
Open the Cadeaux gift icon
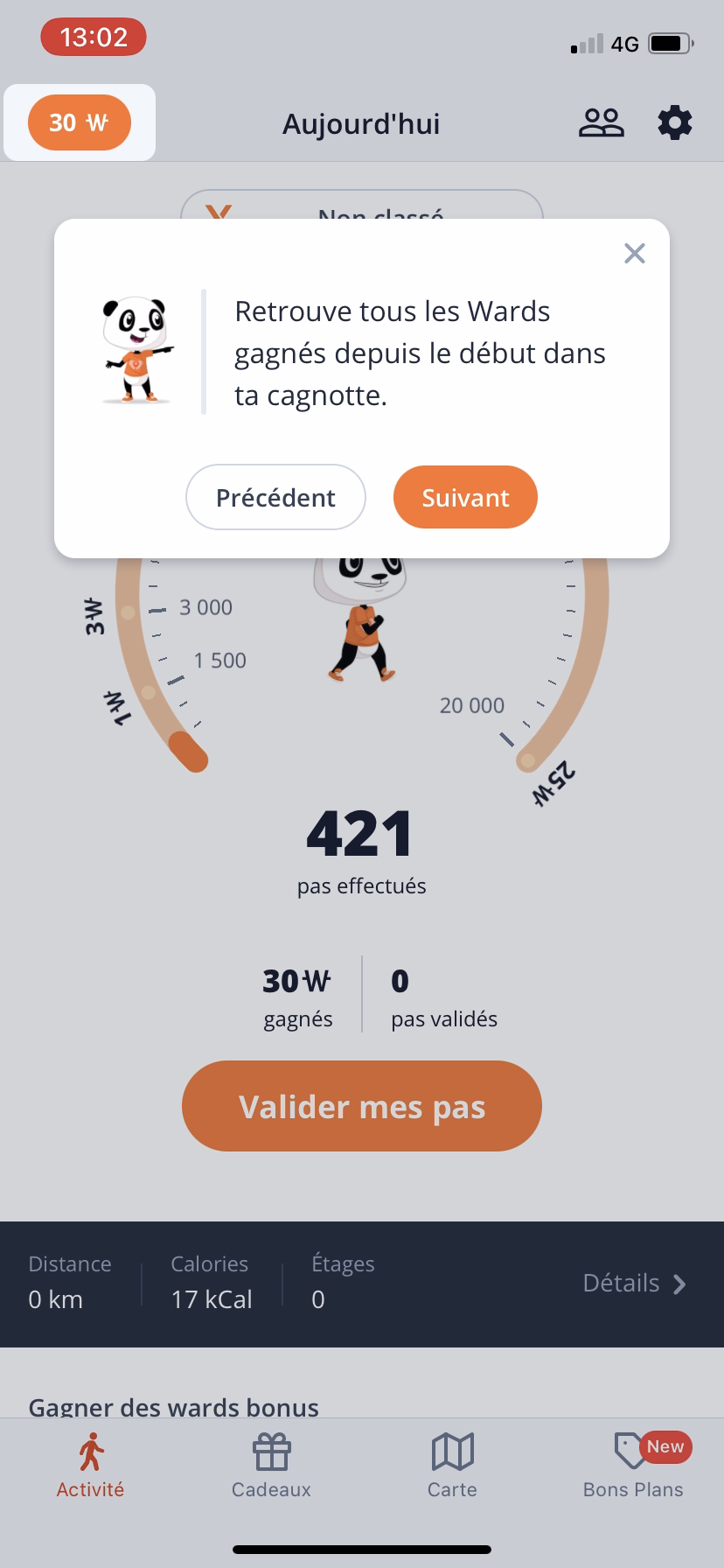pos(270,1450)
